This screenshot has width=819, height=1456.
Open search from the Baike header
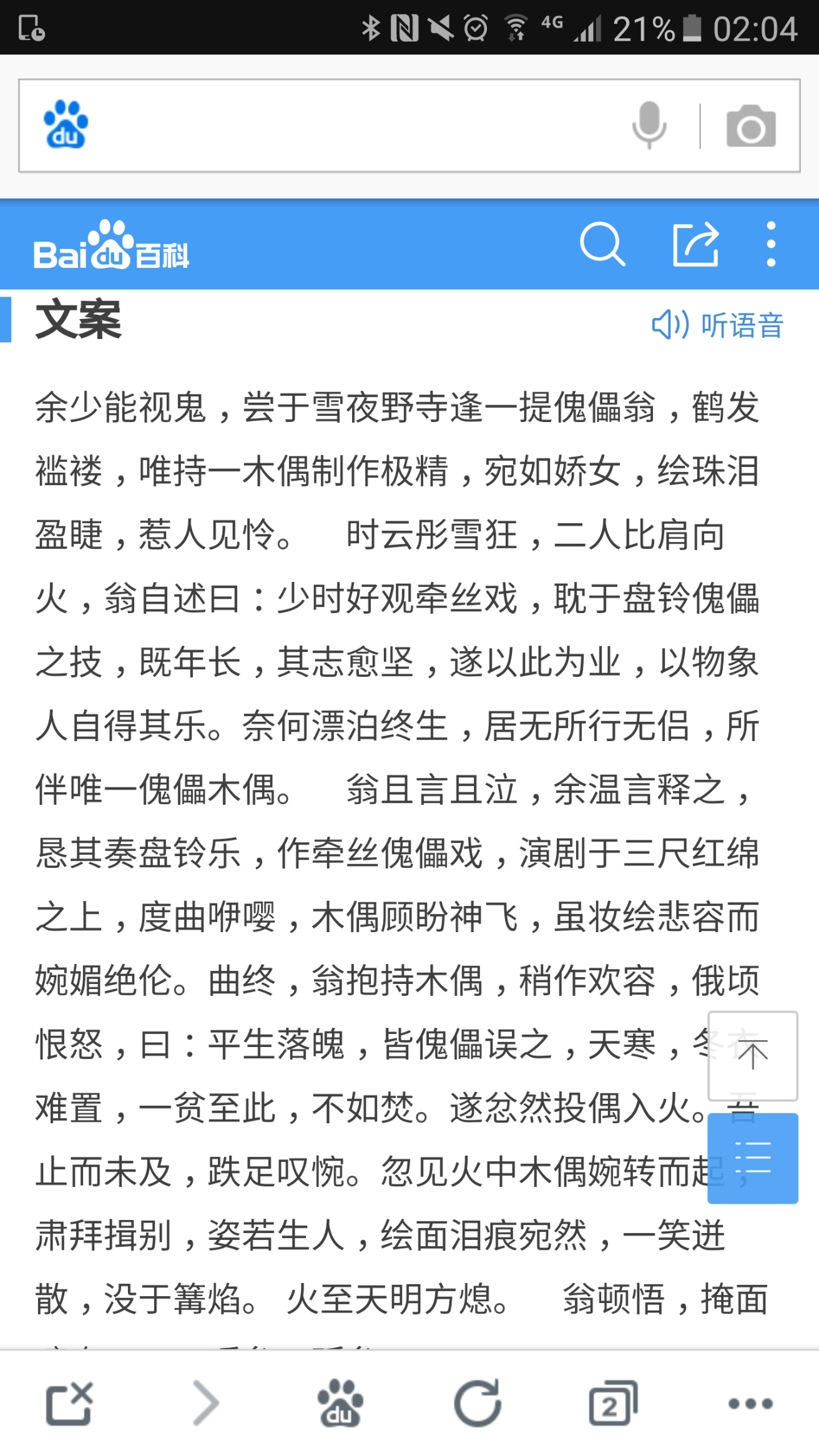601,245
